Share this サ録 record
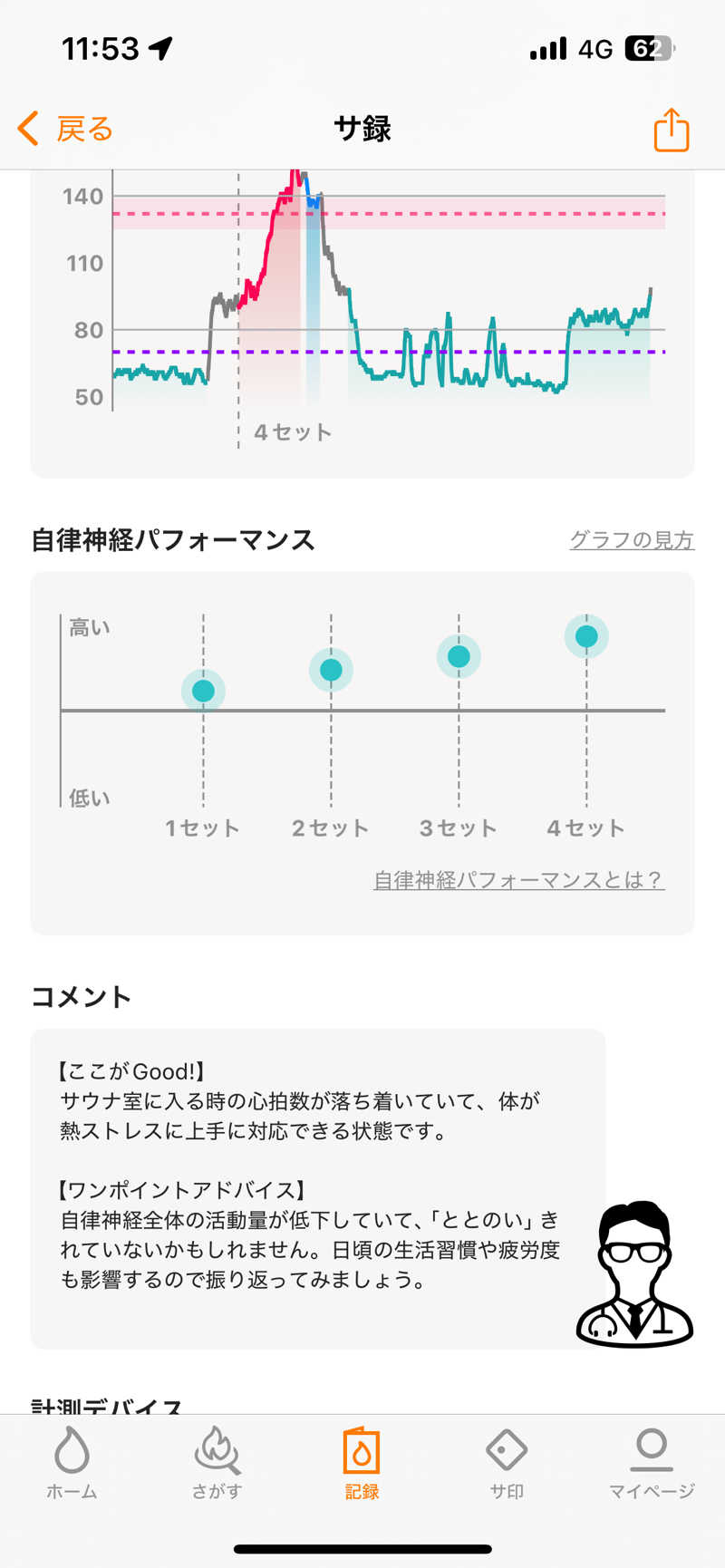 [672, 130]
